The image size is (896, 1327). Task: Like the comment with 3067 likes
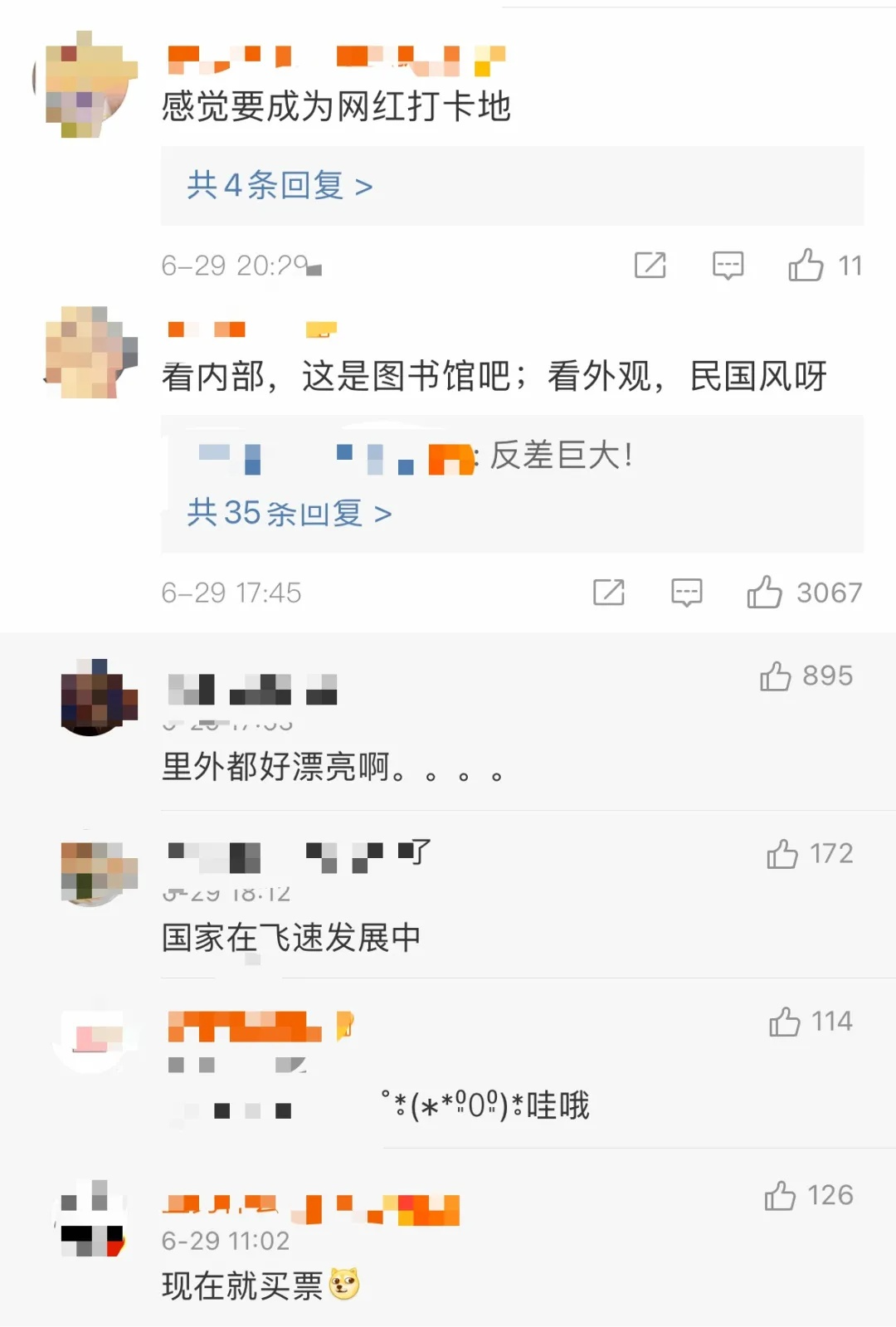coord(764,593)
